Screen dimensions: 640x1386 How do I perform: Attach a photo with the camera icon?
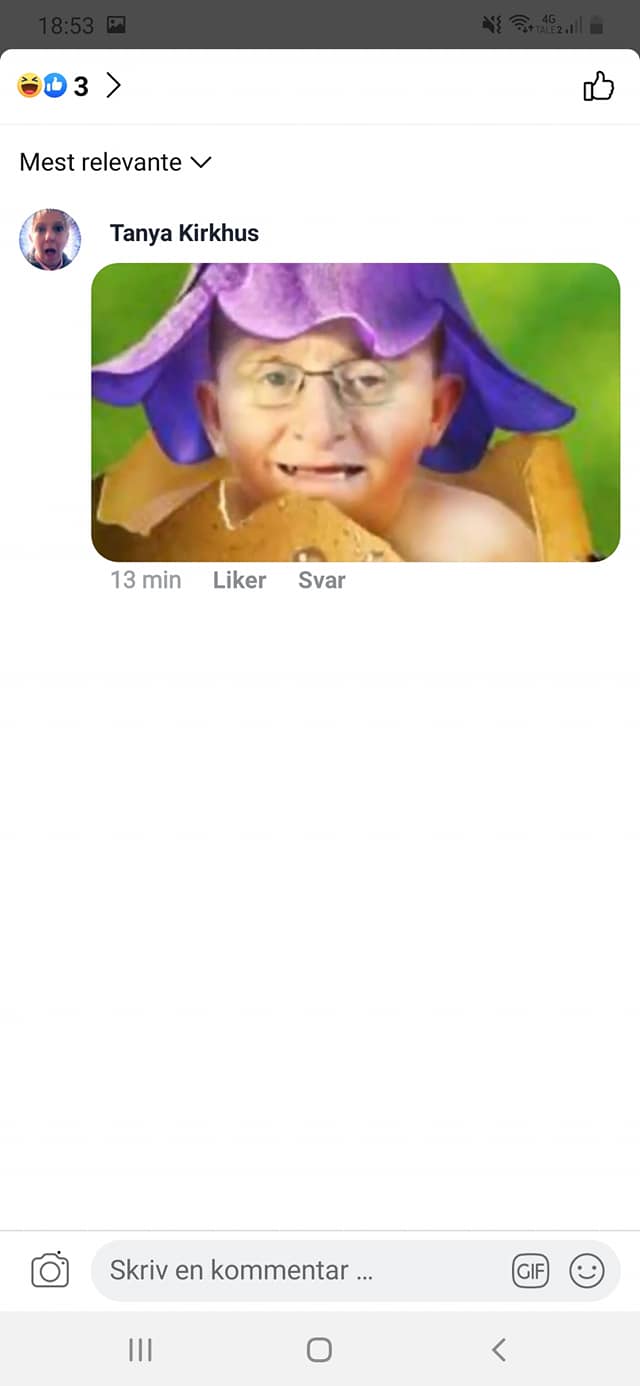pyautogui.click(x=50, y=1271)
